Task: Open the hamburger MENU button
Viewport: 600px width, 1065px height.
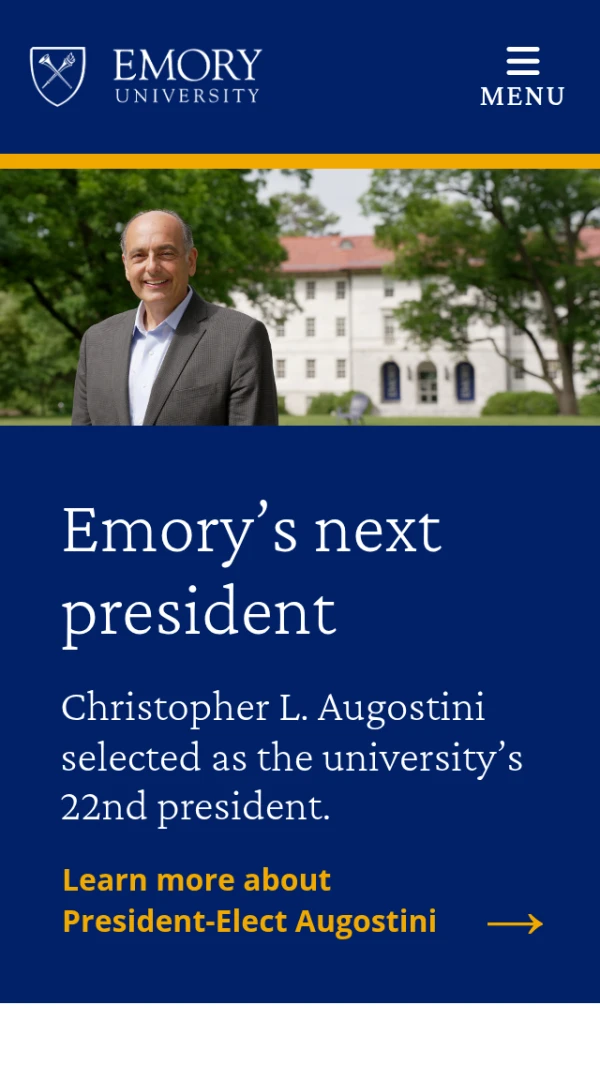Action: tap(522, 76)
